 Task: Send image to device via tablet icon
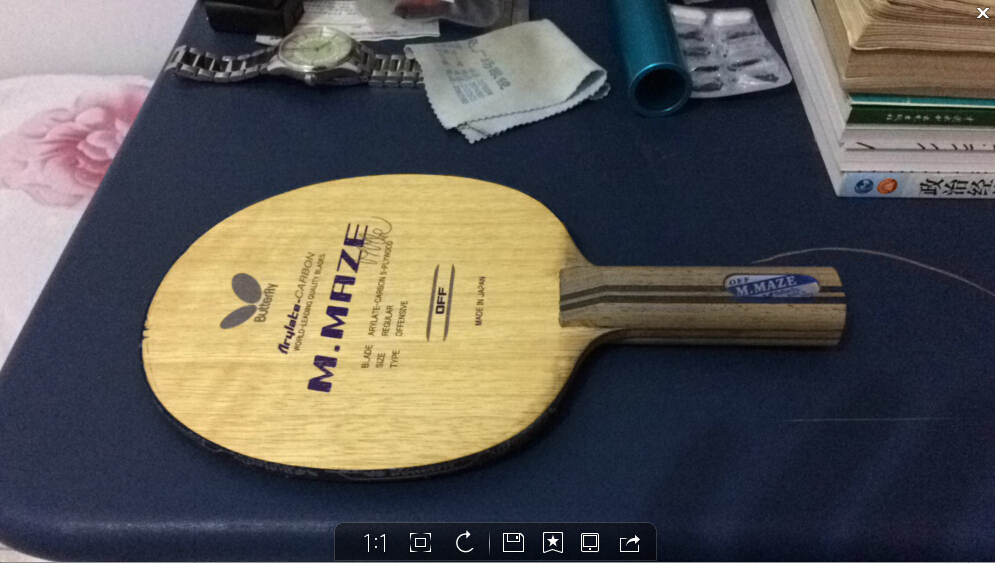coord(590,543)
